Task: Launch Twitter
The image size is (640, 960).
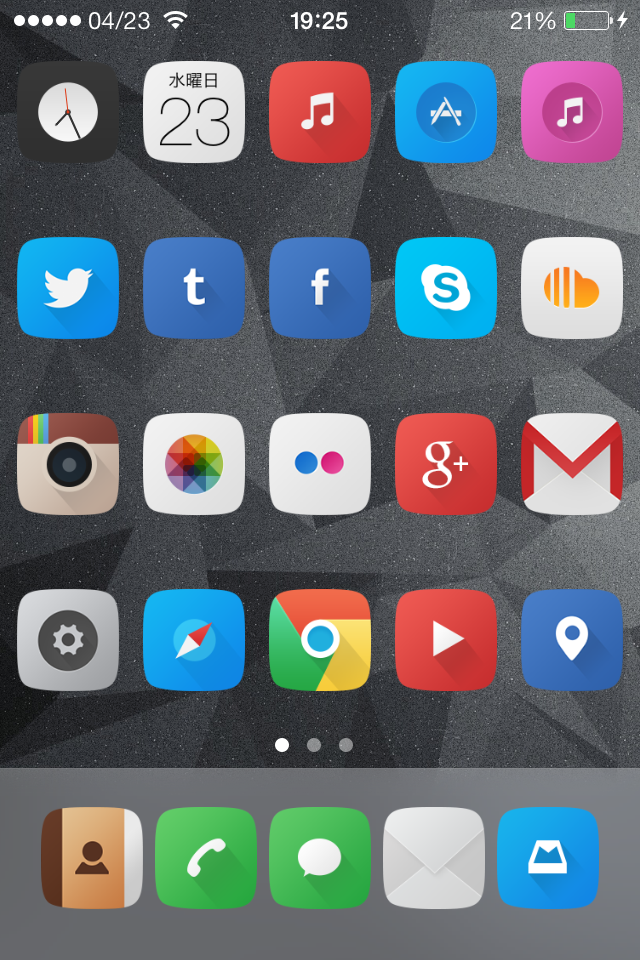Action: [68, 288]
